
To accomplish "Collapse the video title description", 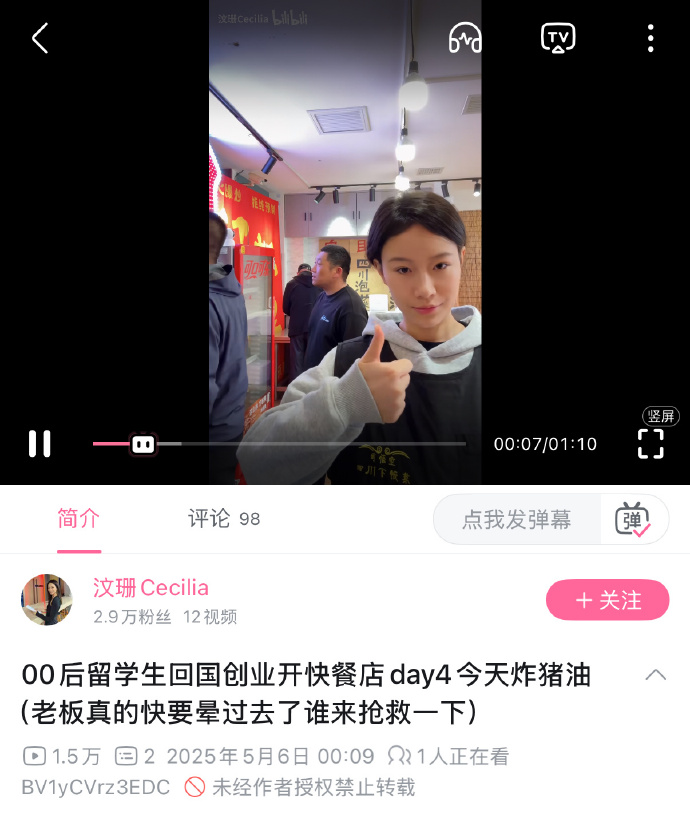I will coord(656,675).
